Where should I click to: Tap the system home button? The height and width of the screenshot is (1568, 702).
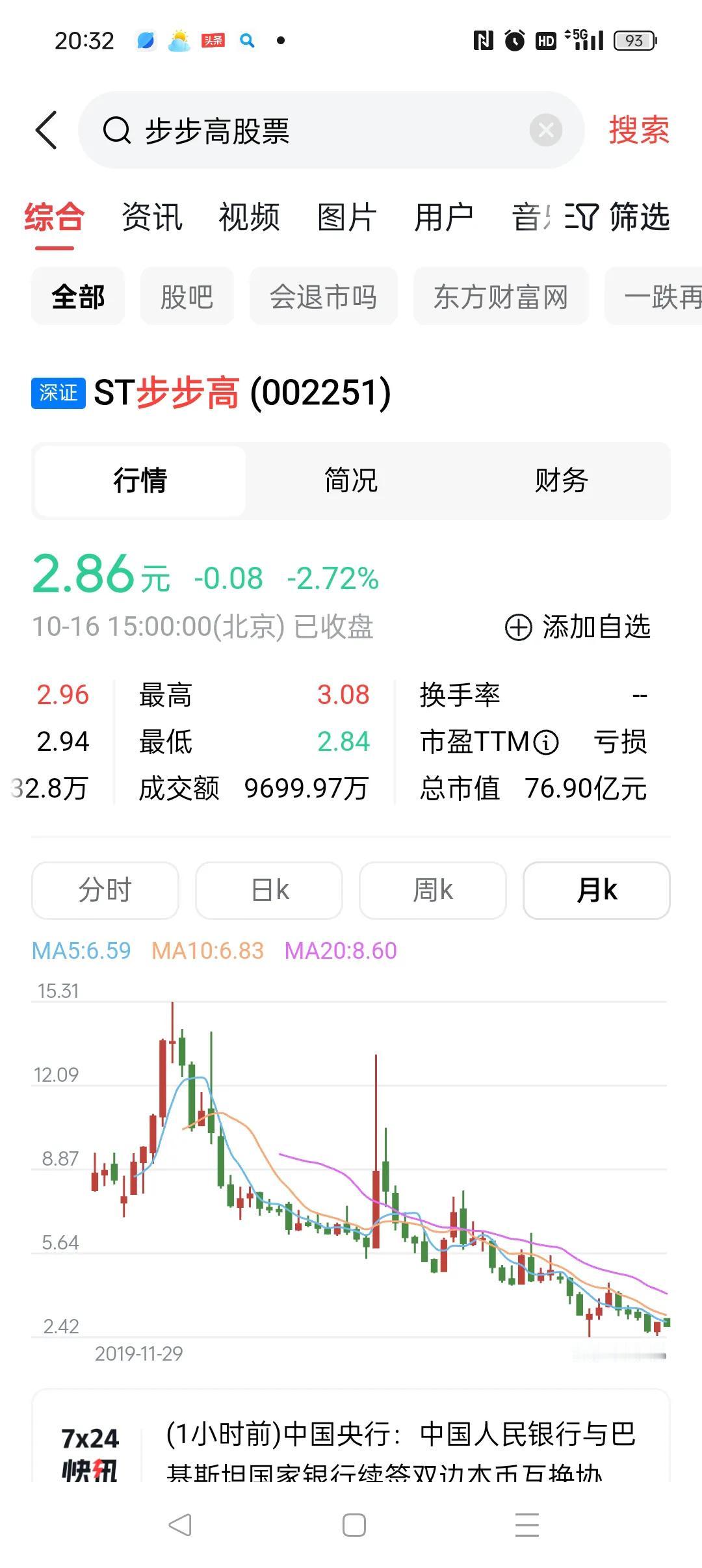(x=354, y=1525)
